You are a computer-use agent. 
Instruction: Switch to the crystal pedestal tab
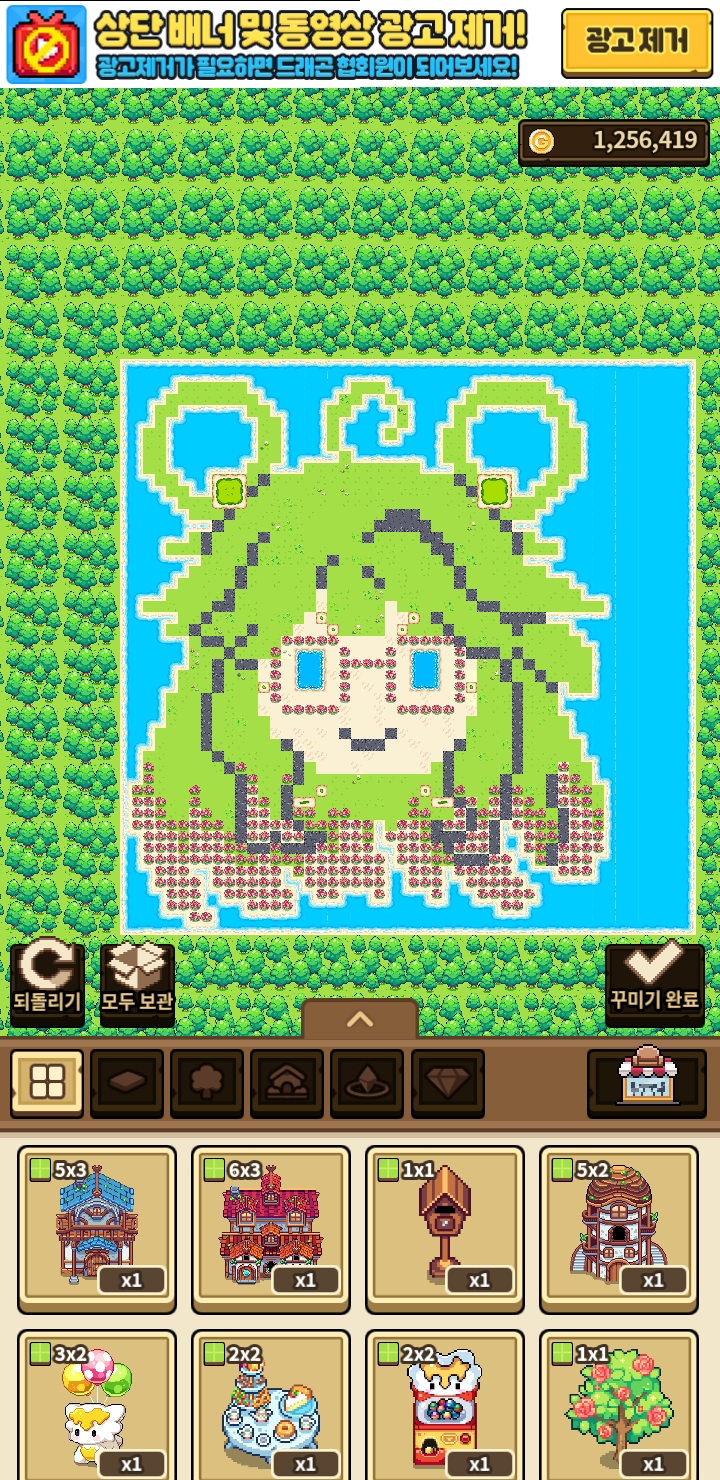[367, 1083]
